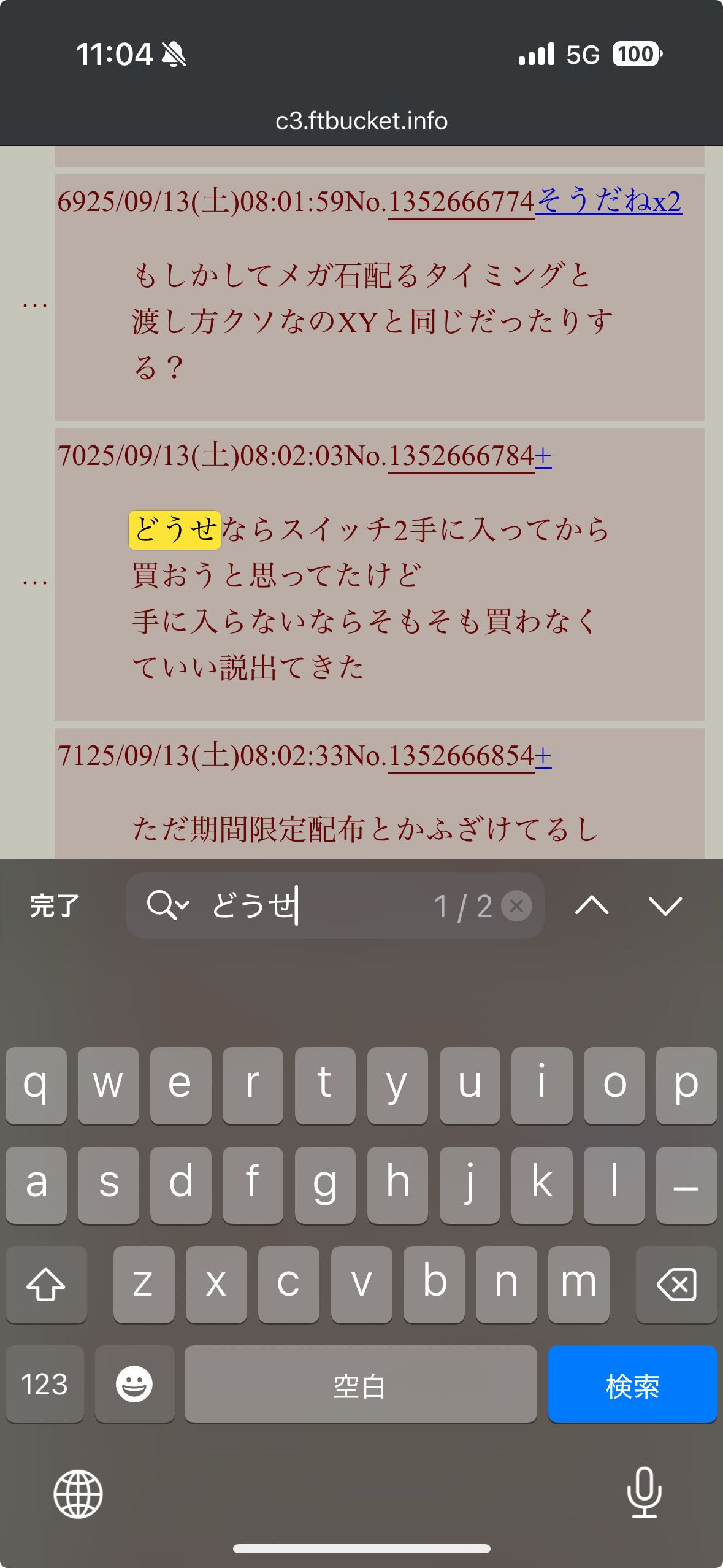Clear the search text どうせ
723x1568 pixels.
516,905
